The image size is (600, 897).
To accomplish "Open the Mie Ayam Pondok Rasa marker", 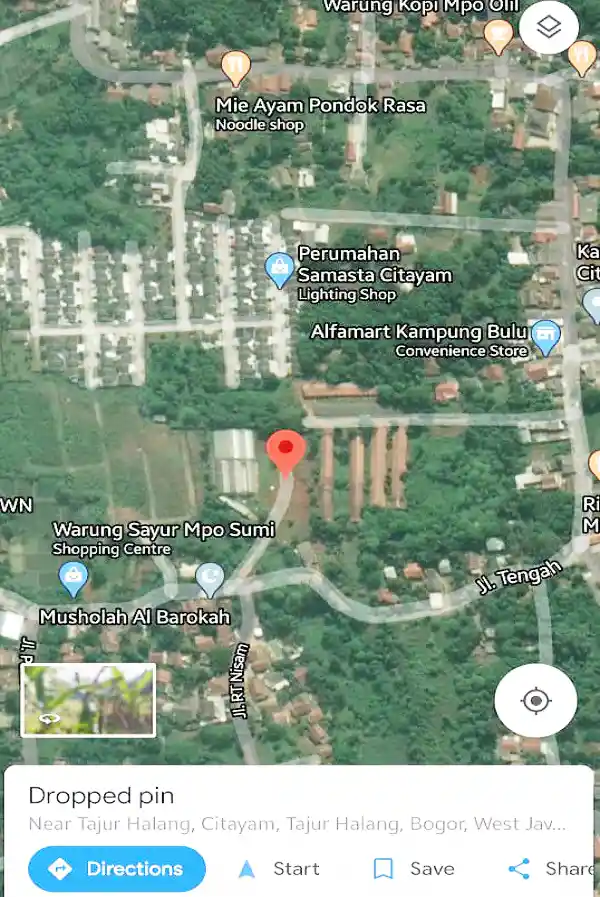I will [x=235, y=67].
